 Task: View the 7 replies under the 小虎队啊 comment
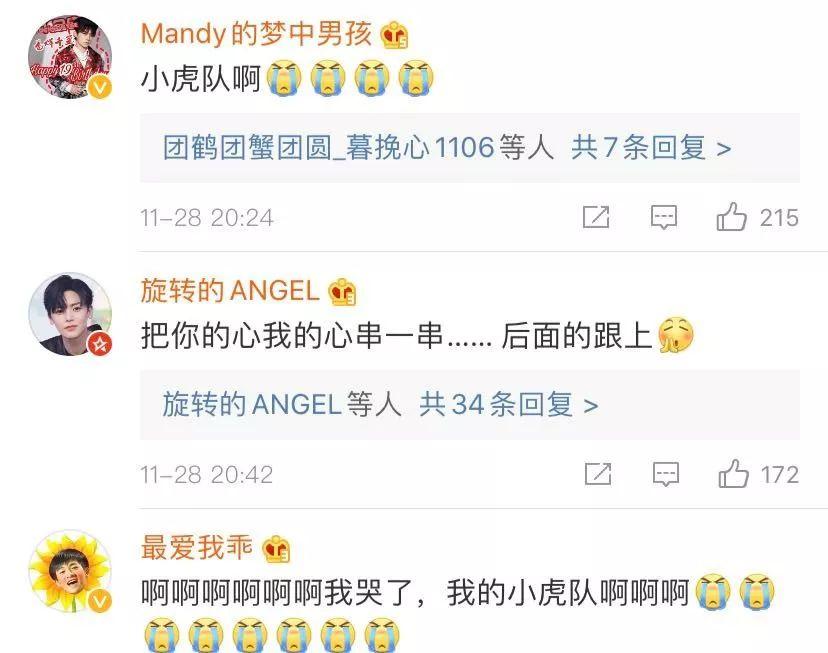coord(651,148)
